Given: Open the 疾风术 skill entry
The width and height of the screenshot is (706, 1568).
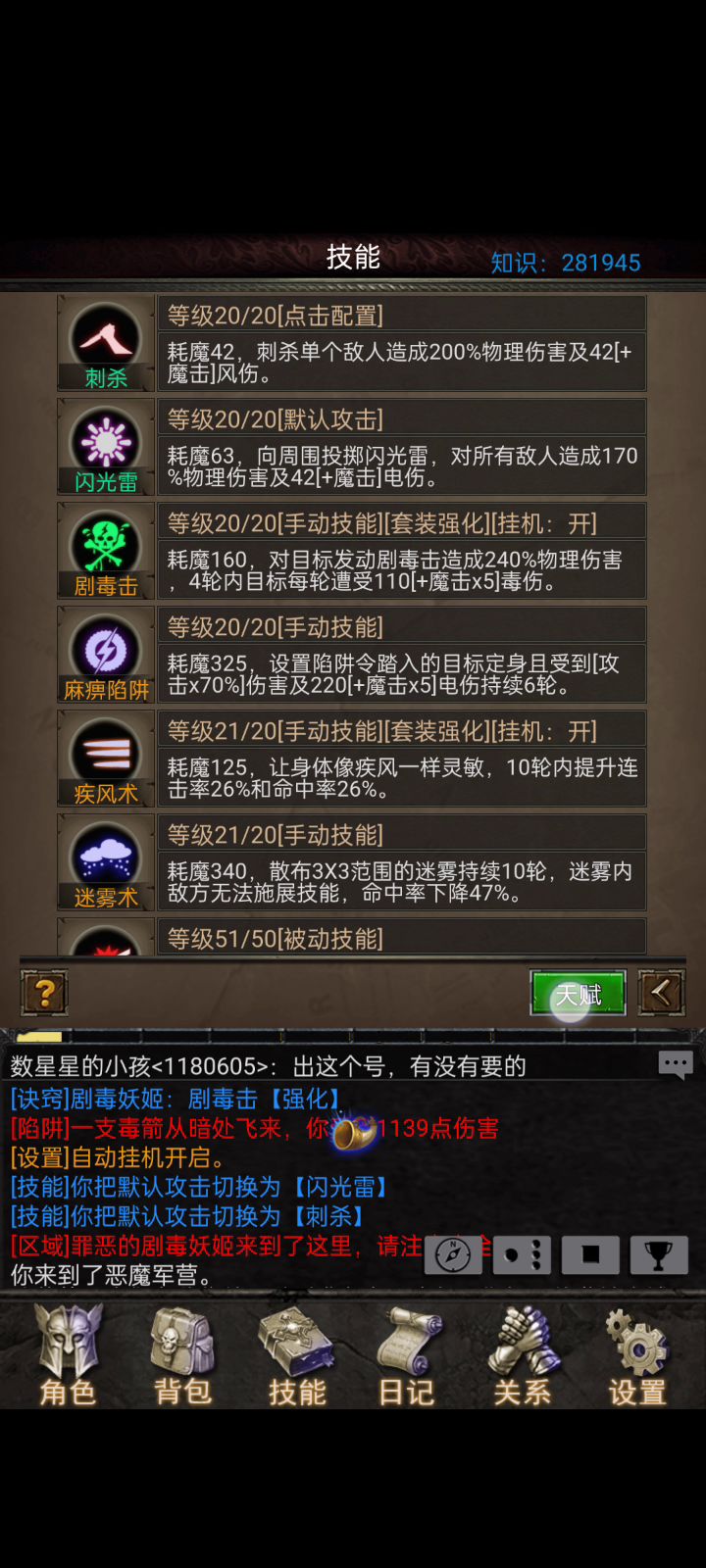Looking at the screenshot, I should (x=401, y=759).
